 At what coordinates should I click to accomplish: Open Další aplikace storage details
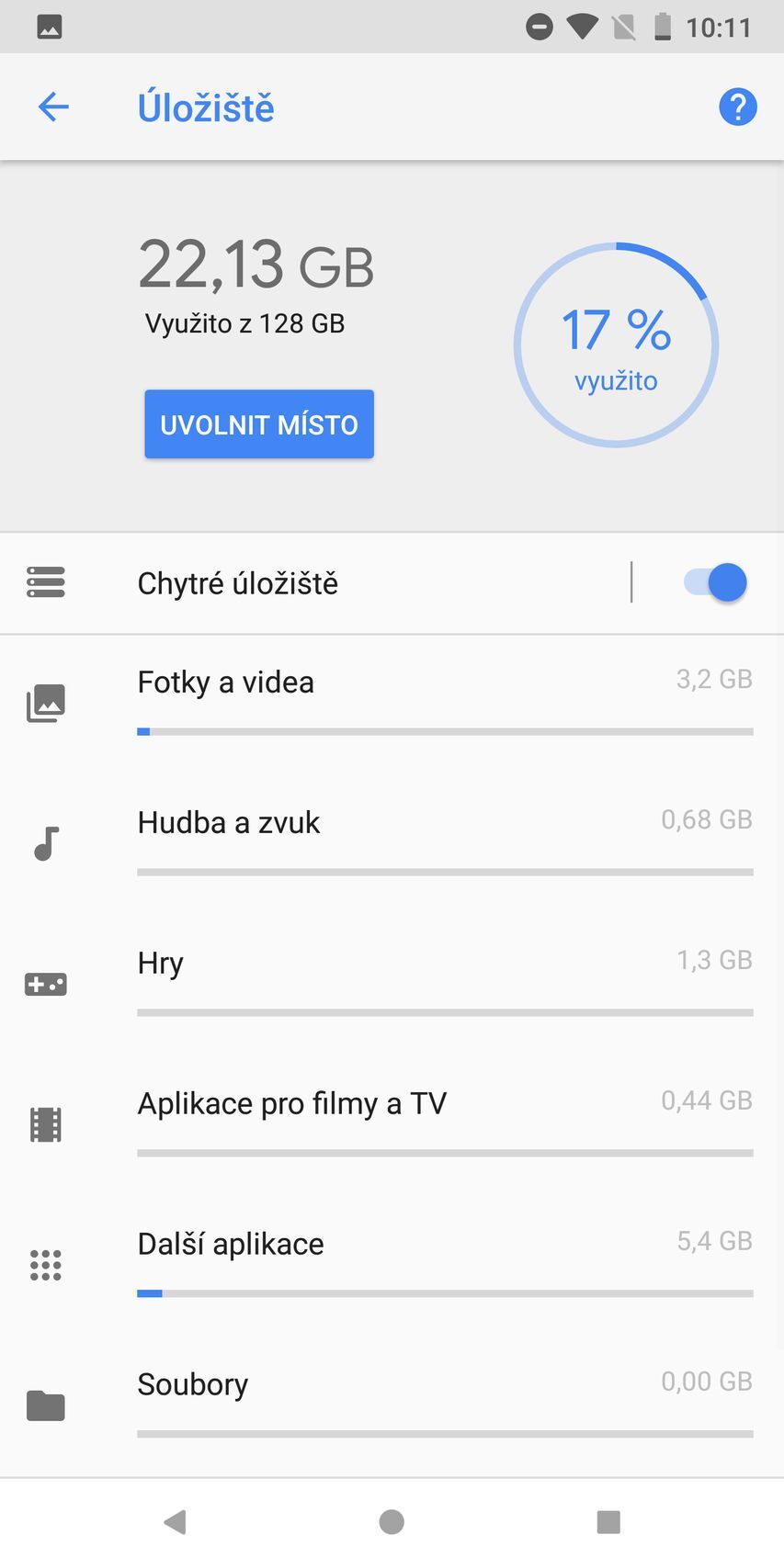click(392, 1265)
